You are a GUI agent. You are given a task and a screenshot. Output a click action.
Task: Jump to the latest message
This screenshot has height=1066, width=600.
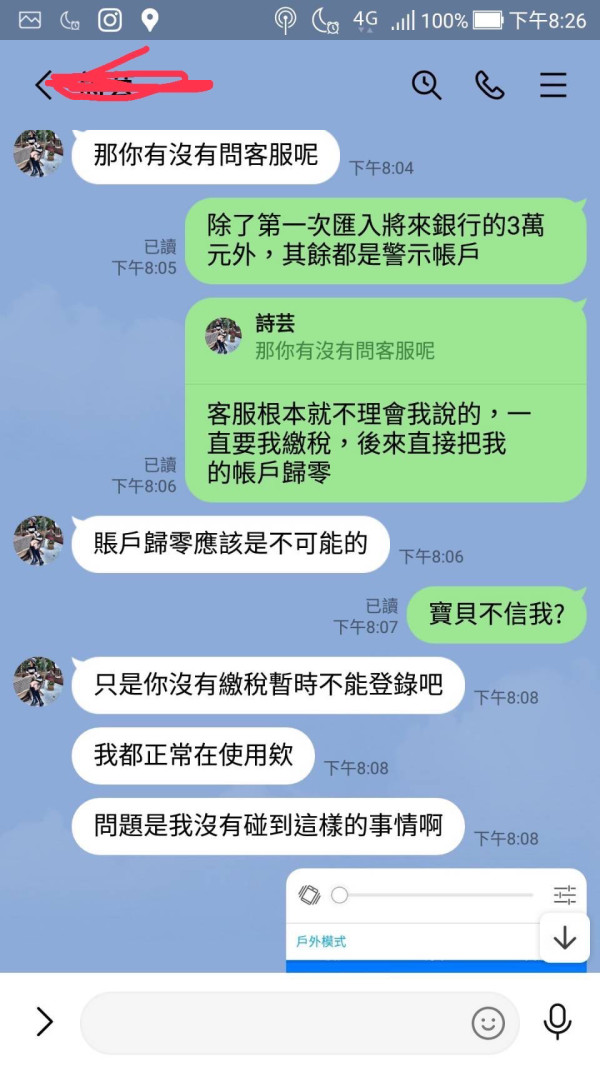click(565, 938)
